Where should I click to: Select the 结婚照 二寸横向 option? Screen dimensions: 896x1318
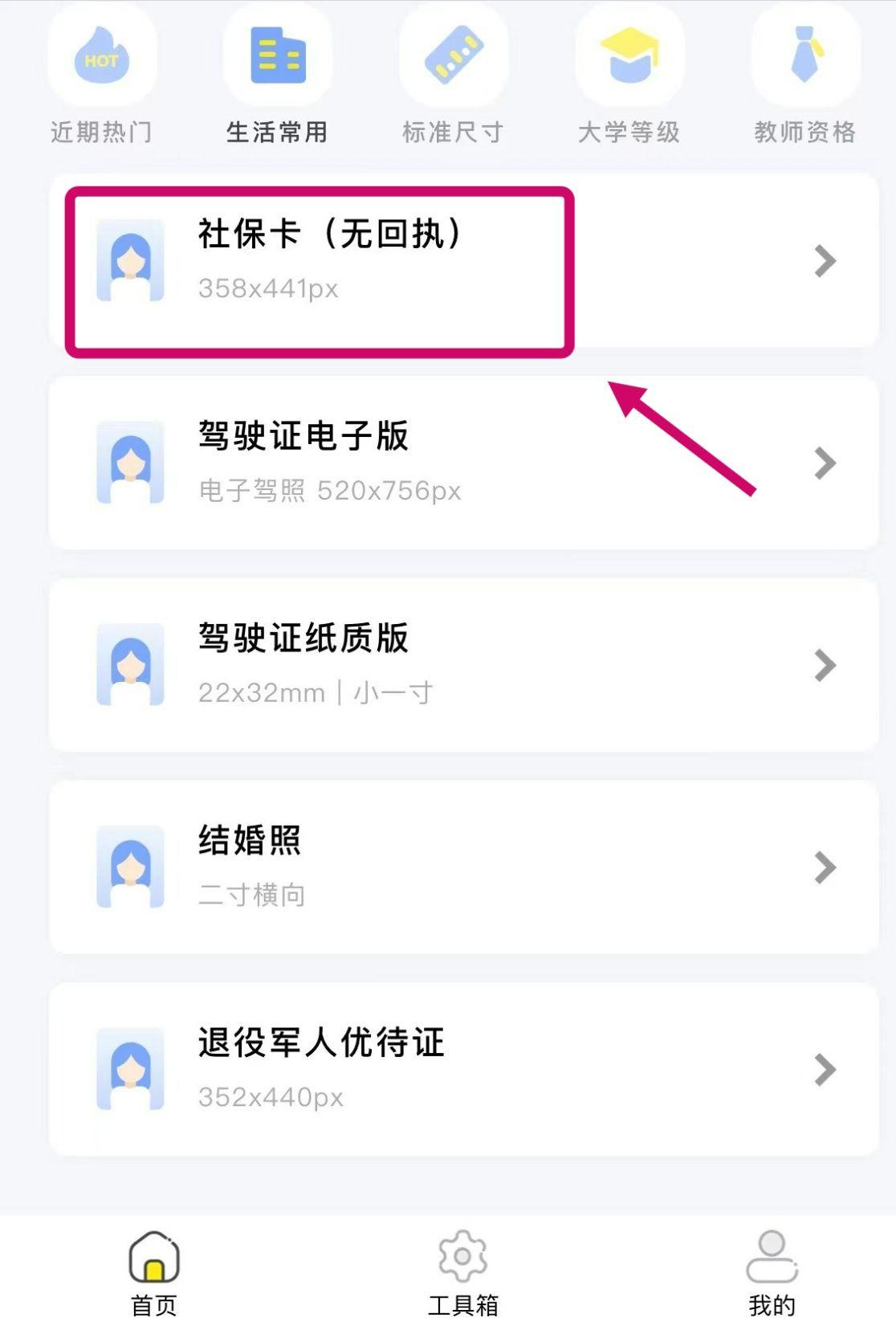coord(401,867)
